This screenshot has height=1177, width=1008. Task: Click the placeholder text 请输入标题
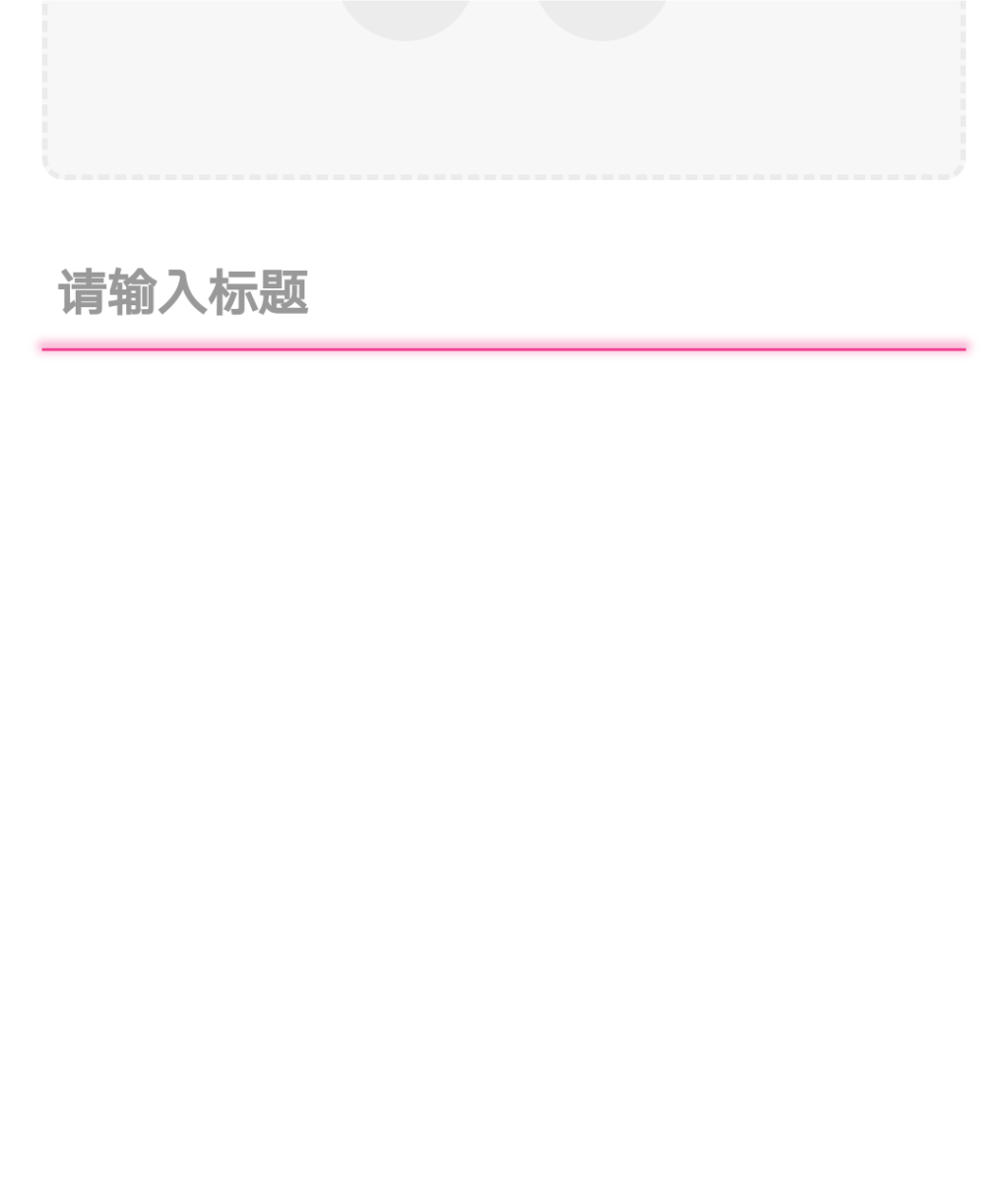coord(183,292)
